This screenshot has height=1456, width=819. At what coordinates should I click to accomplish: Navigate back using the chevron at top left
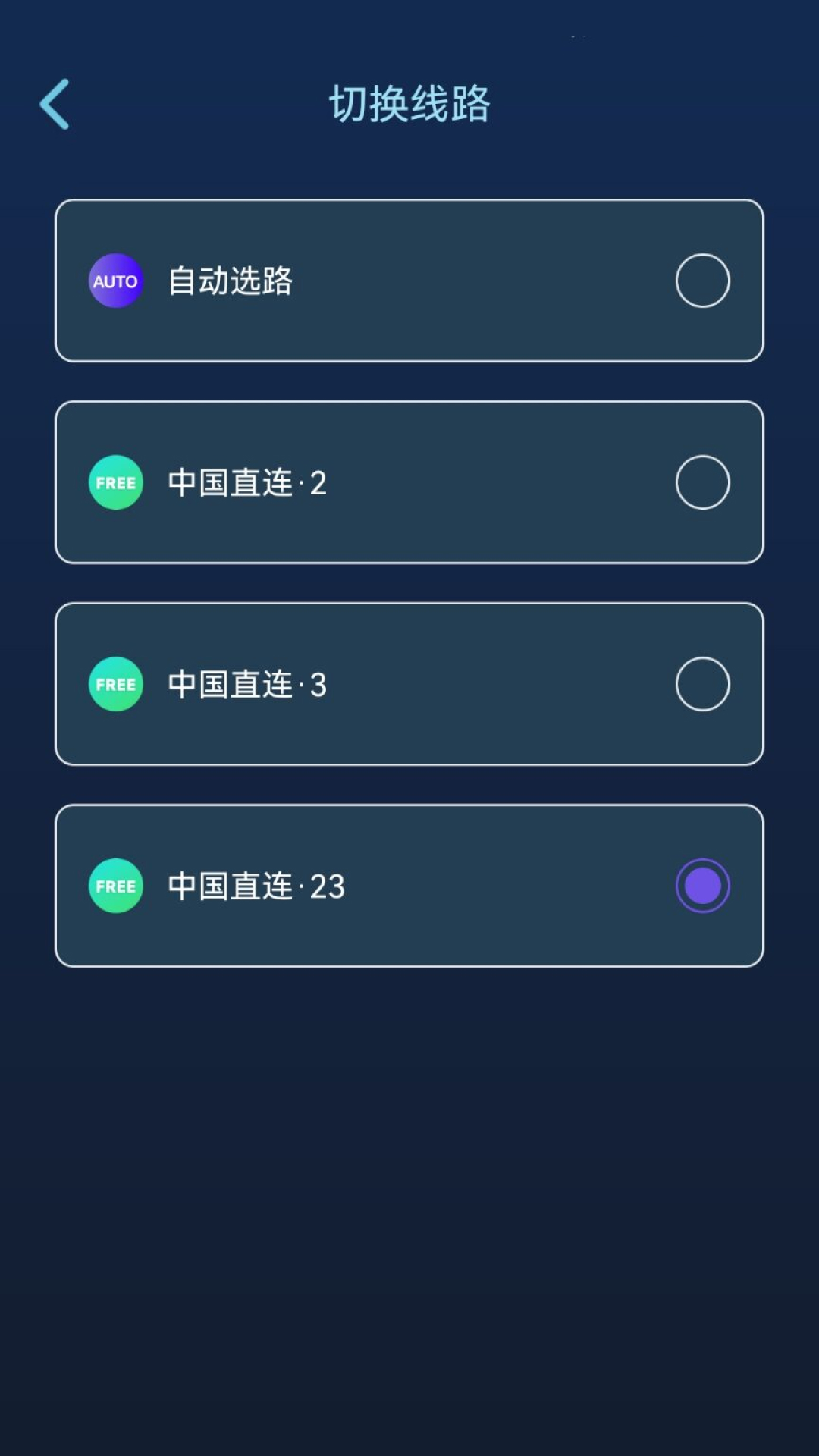point(55,104)
